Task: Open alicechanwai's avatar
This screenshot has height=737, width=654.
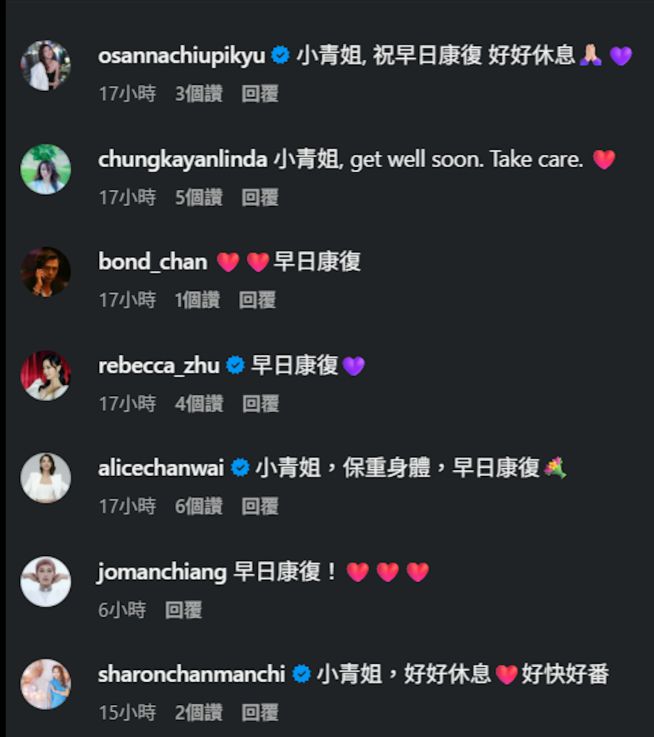Action: tap(46, 478)
